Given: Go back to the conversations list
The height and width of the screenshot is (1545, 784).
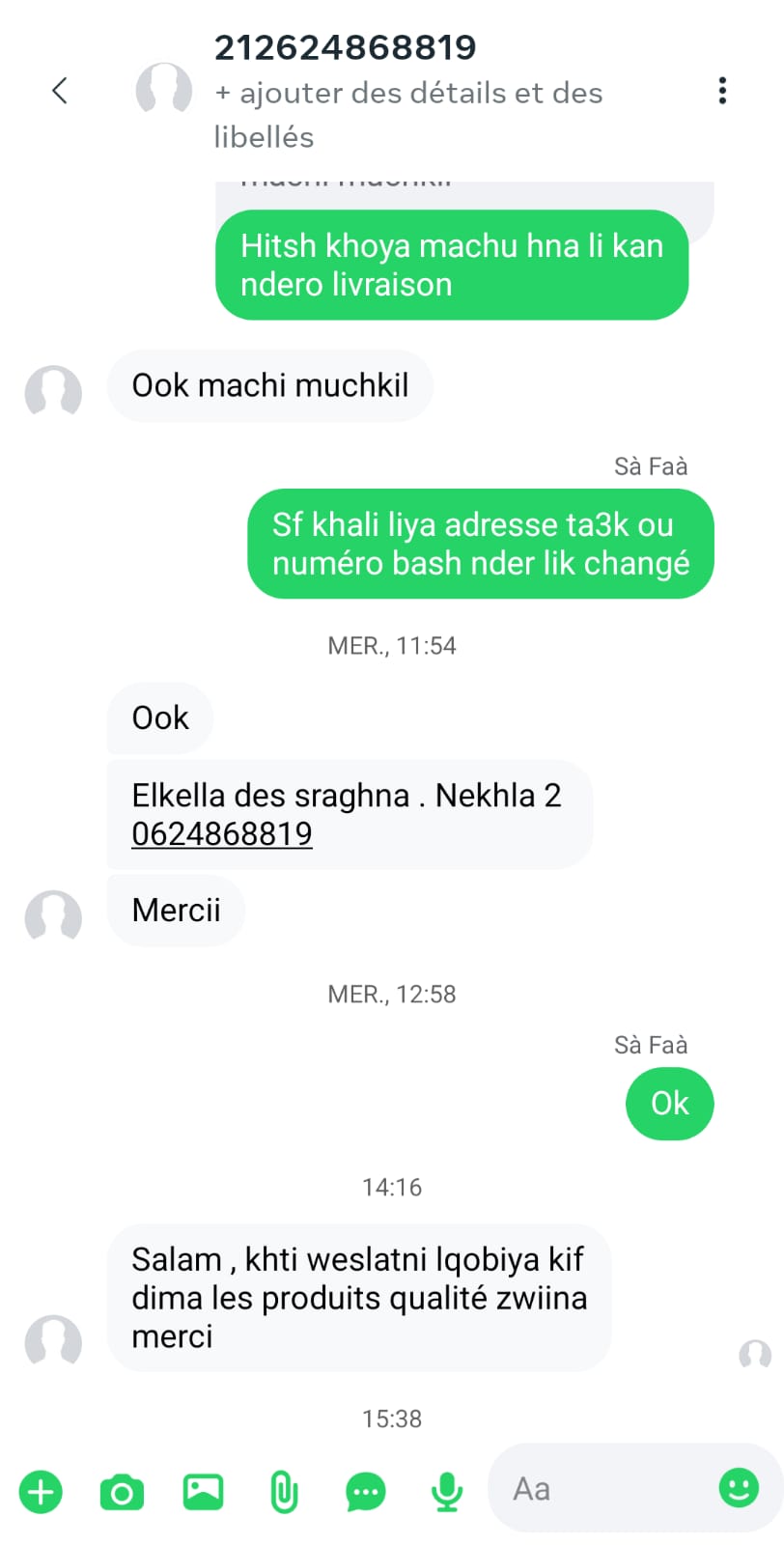Looking at the screenshot, I should click(60, 91).
